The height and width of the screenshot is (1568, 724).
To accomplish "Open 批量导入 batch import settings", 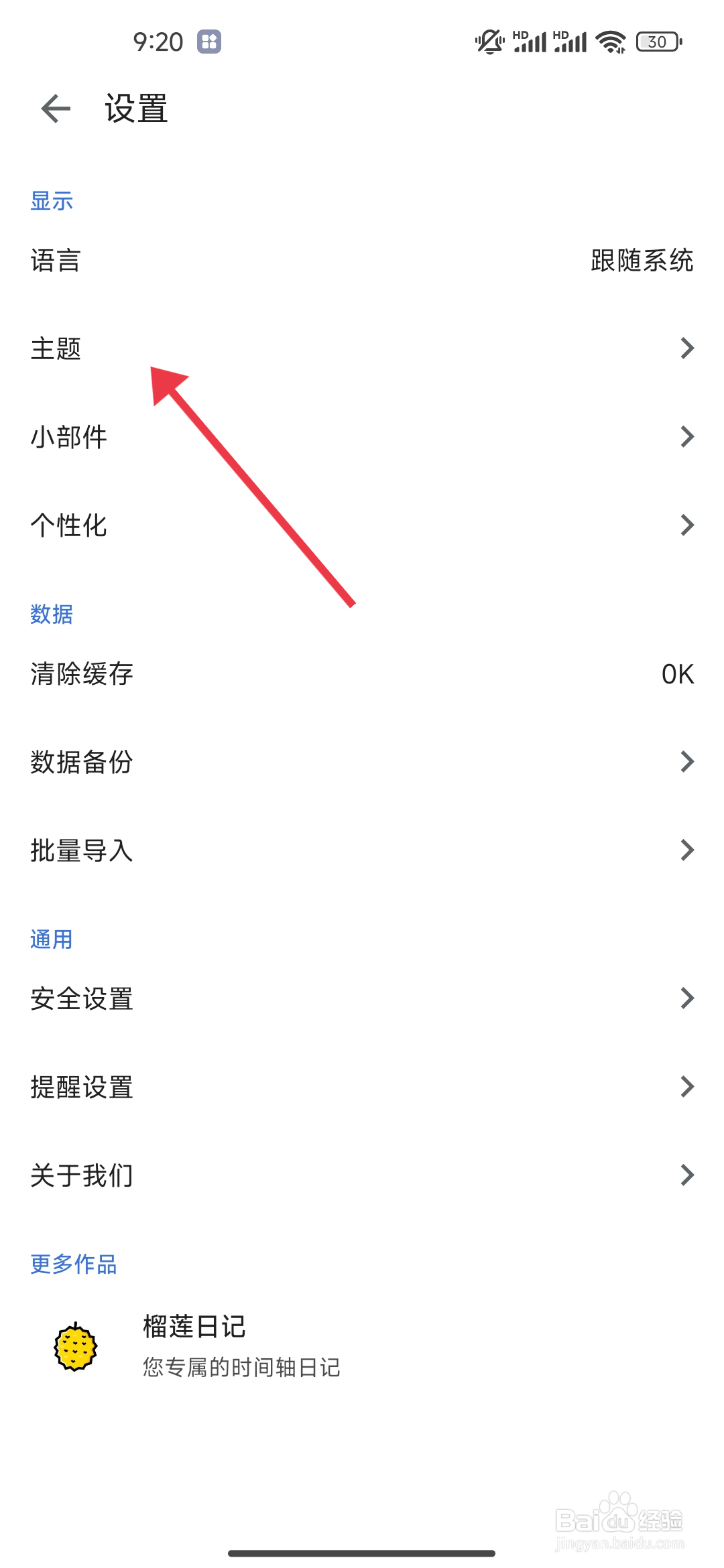I will click(82, 851).
